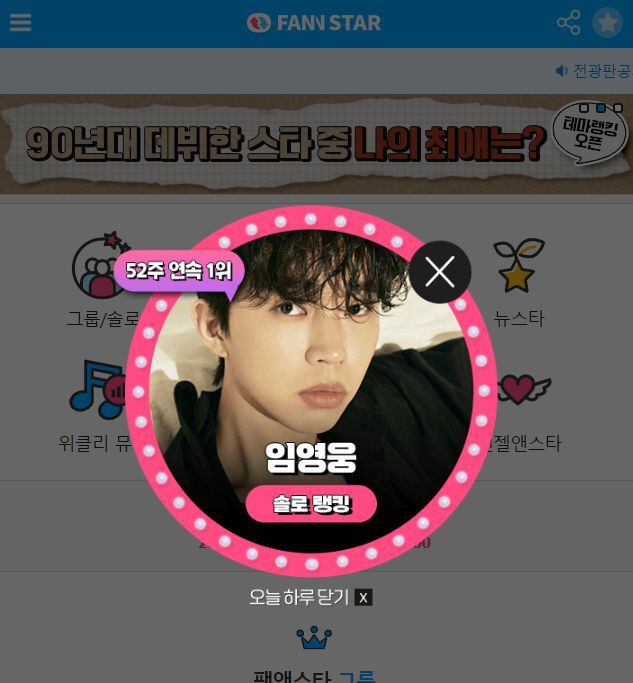633x683 pixels.
Task: Open the 뉴스타 category
Action: (518, 280)
